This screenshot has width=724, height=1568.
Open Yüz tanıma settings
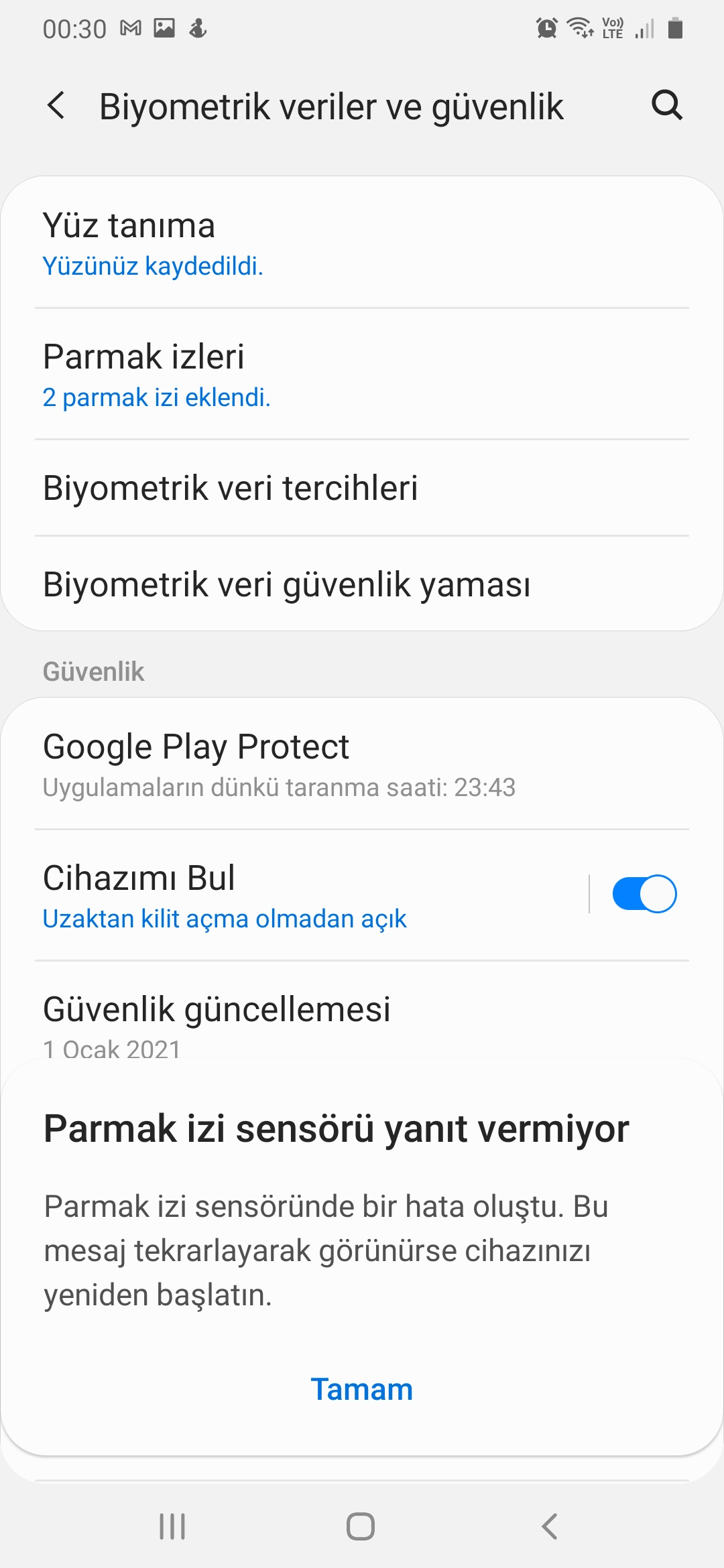362,243
